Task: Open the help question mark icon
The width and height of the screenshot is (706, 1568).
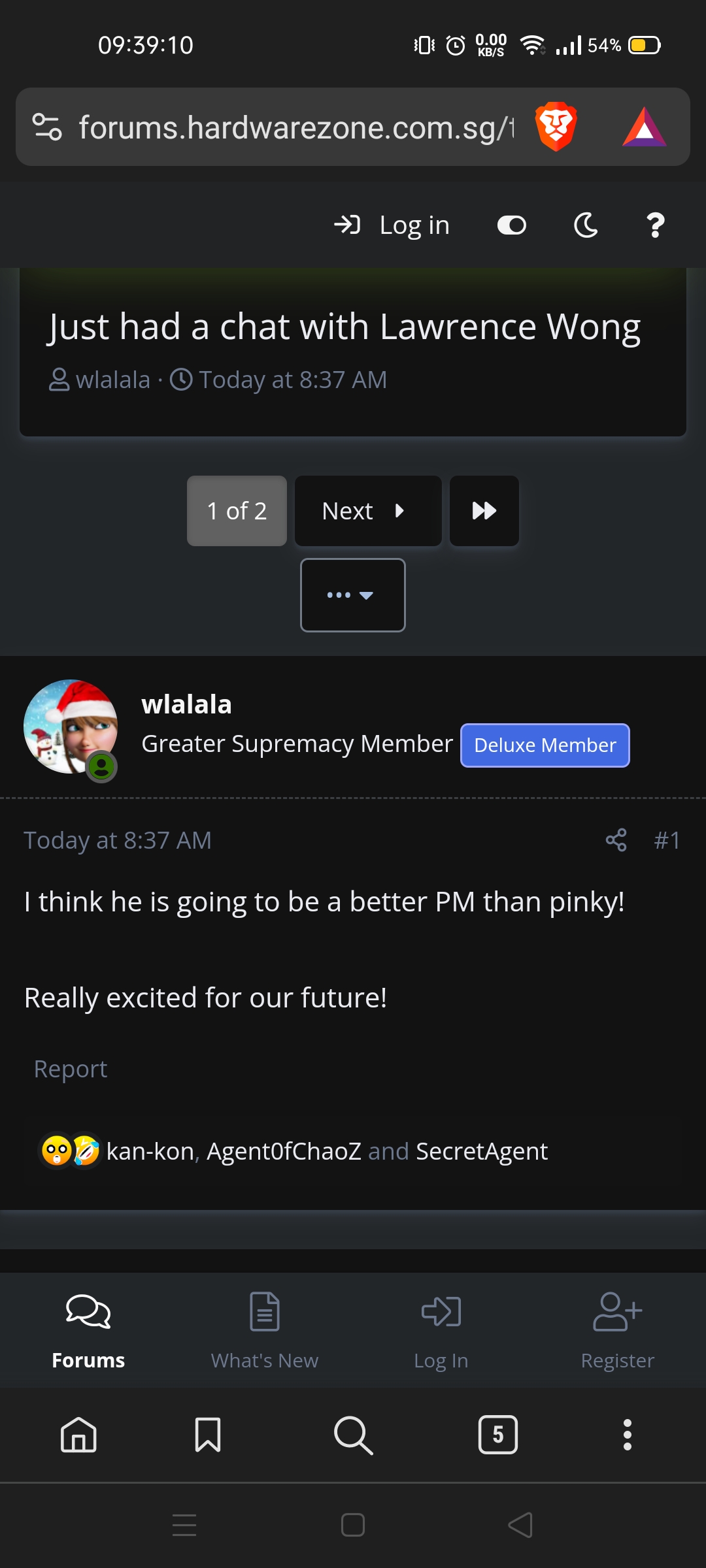Action: 655,225
